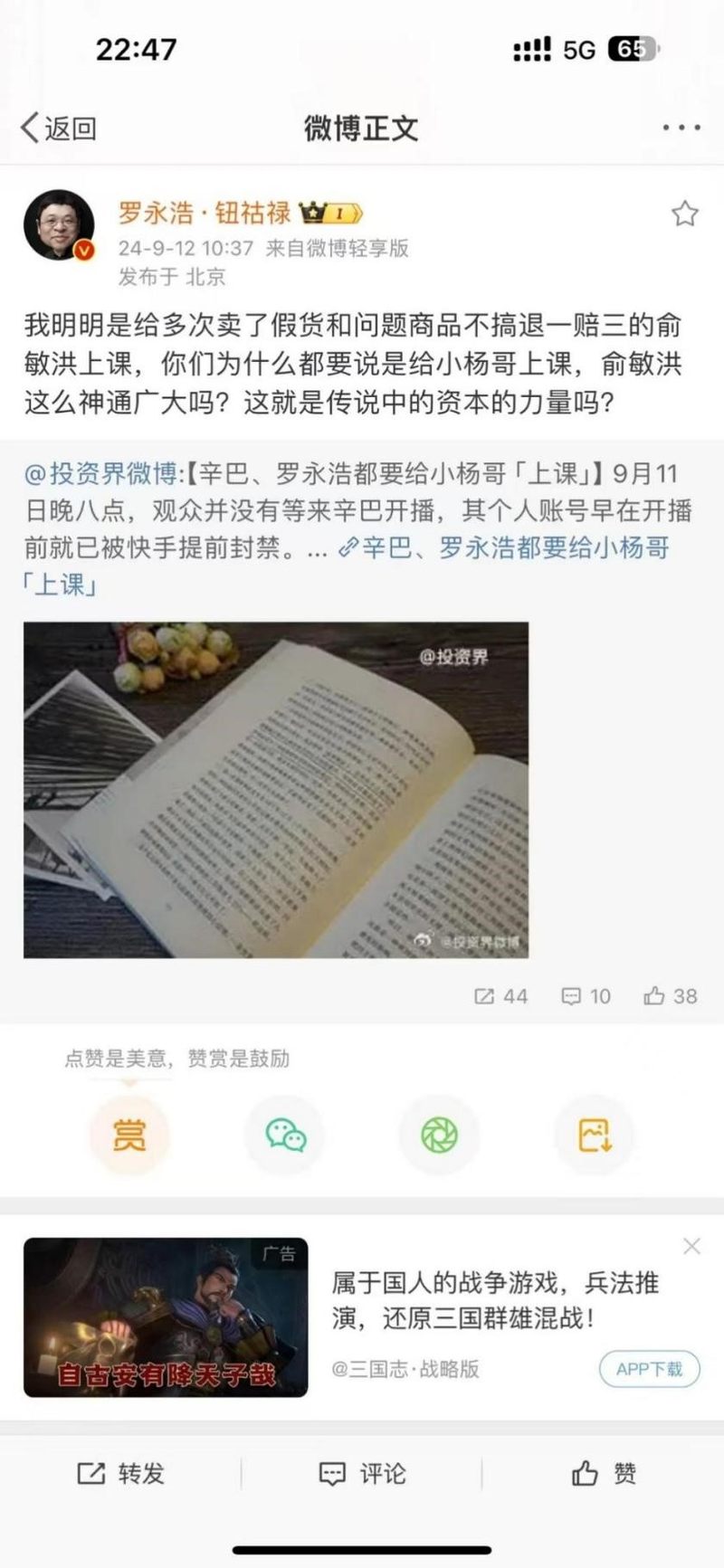The height and width of the screenshot is (1568, 724).
Task: Open the 辛巴、罗永浩都要给小杨哥上课 article link
Action: click(x=507, y=548)
